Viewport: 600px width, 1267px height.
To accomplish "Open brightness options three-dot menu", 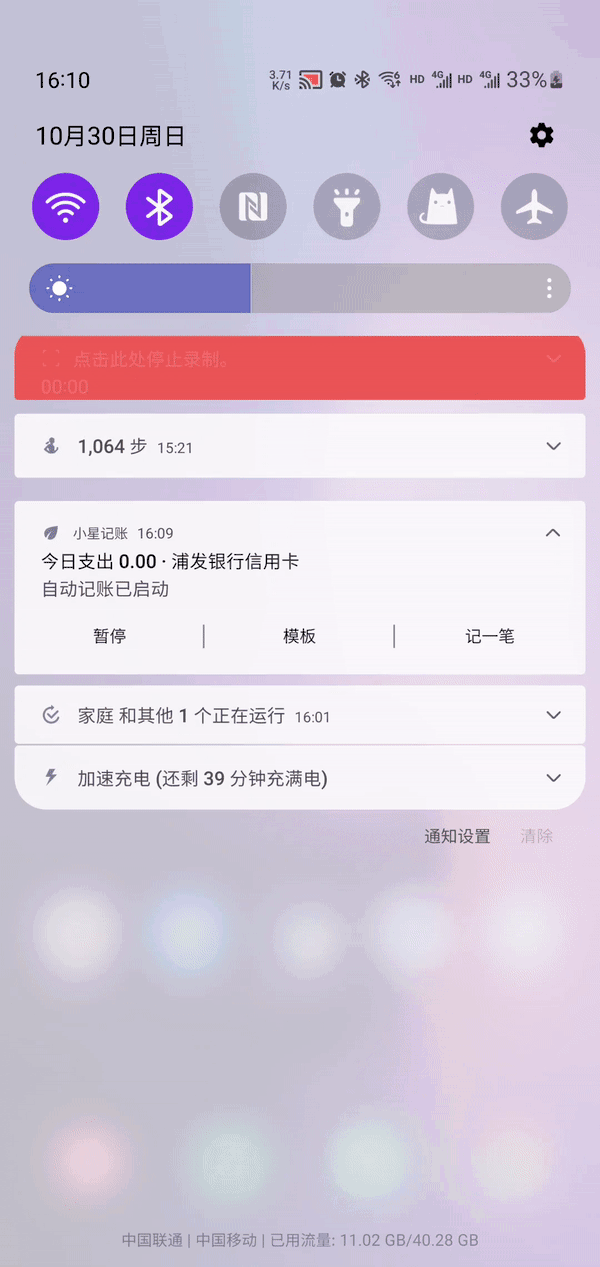I will (549, 289).
